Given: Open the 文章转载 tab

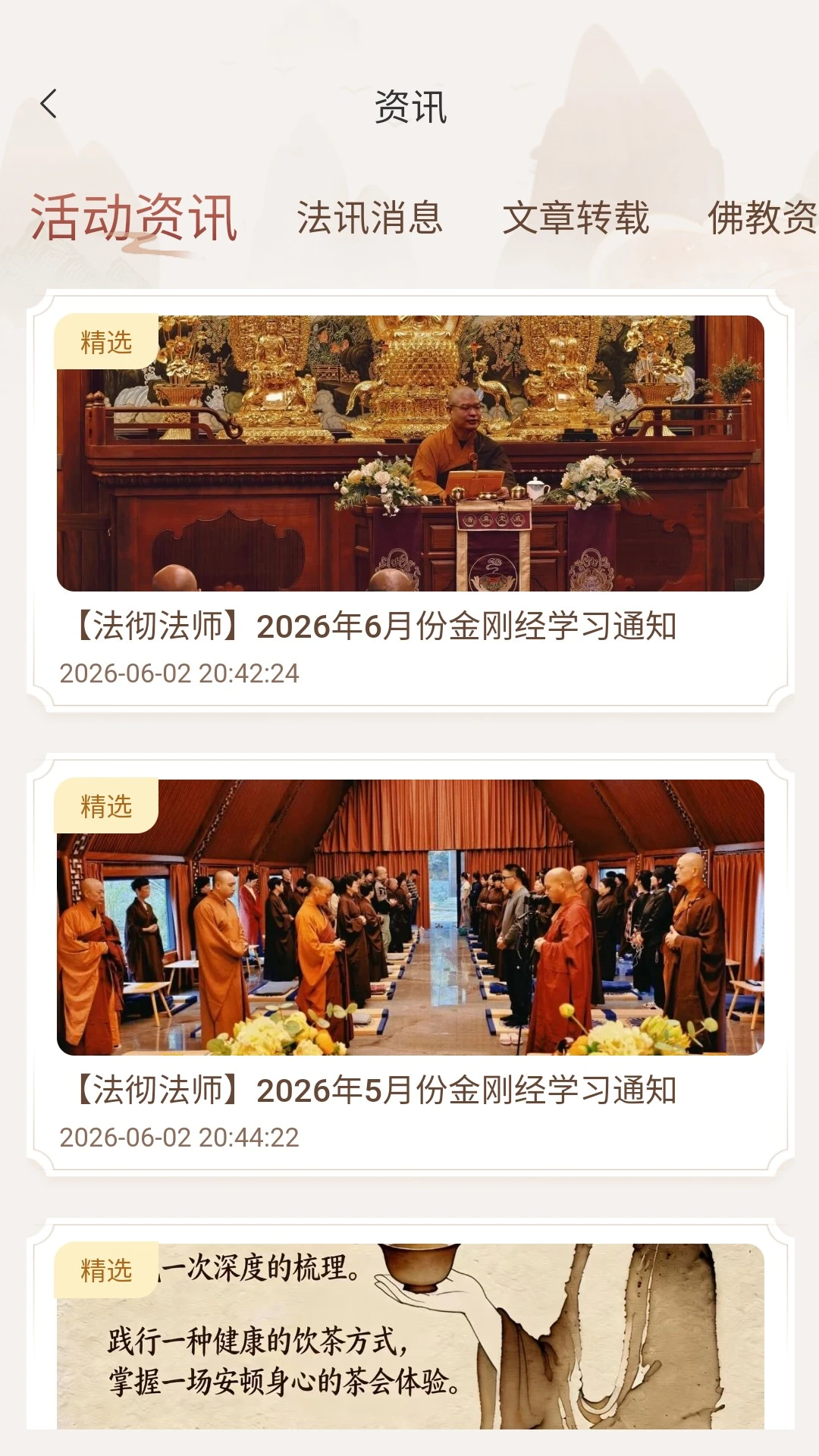Looking at the screenshot, I should (x=576, y=218).
